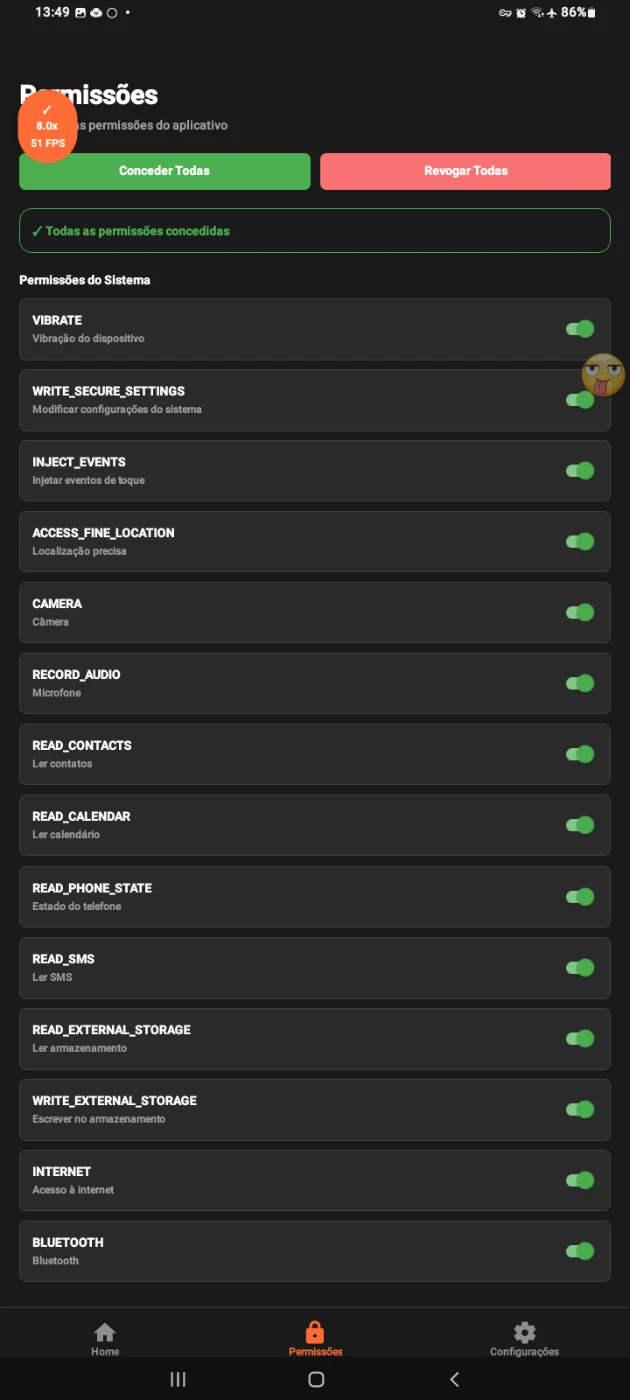Open the Configurações tab
Screen dimensions: 630x1400
tap(524, 1338)
